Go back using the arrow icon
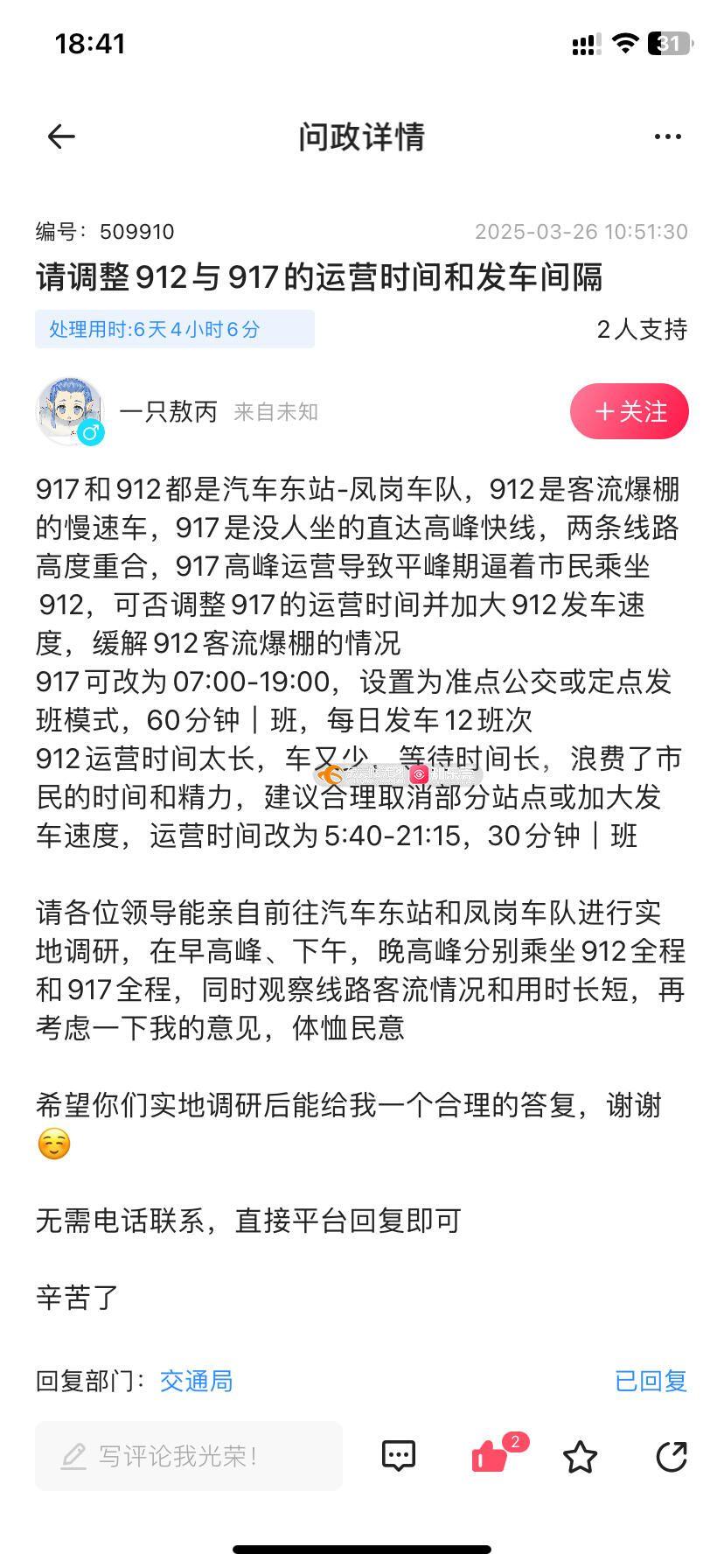Image resolution: width=724 pixels, height=1568 pixels. 61,136
